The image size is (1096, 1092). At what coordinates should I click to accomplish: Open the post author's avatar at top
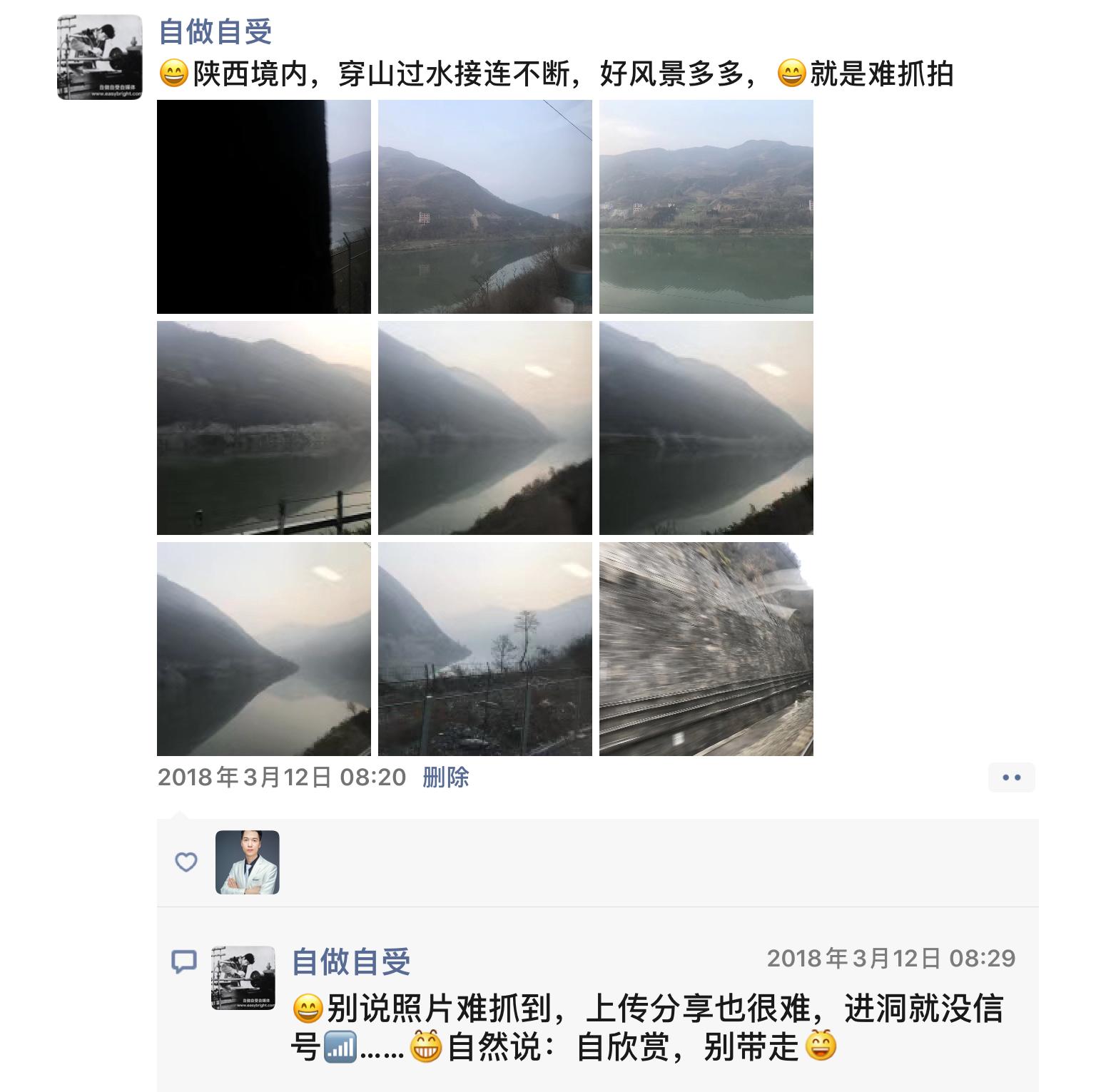[x=99, y=57]
